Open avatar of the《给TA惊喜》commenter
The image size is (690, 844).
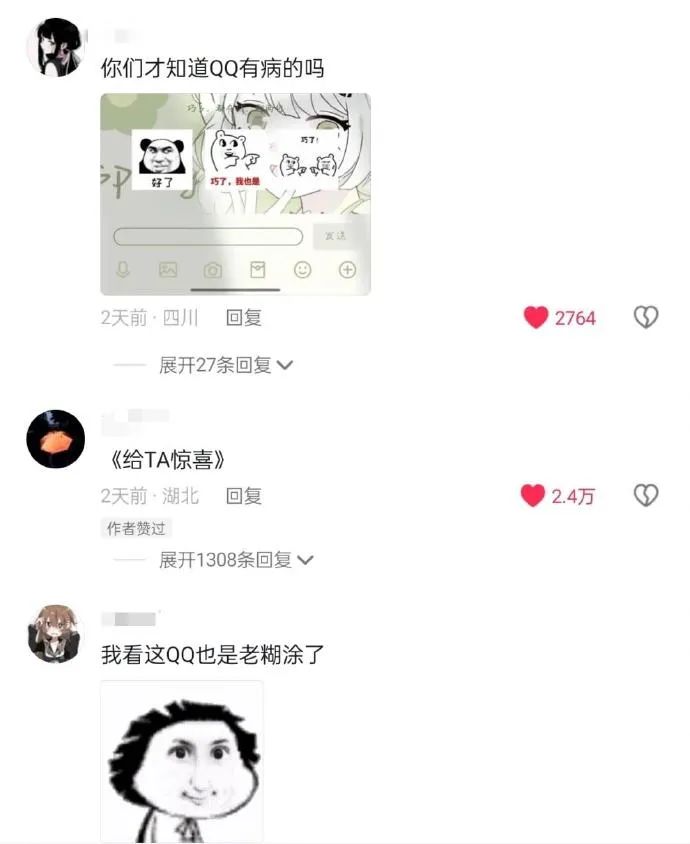click(x=55, y=438)
